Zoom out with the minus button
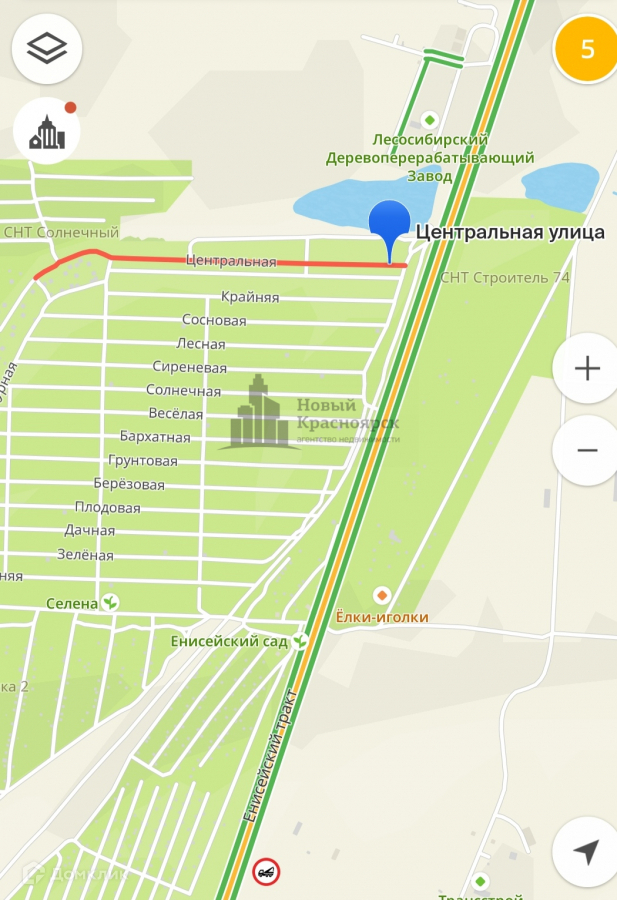617x900 pixels. [586, 450]
